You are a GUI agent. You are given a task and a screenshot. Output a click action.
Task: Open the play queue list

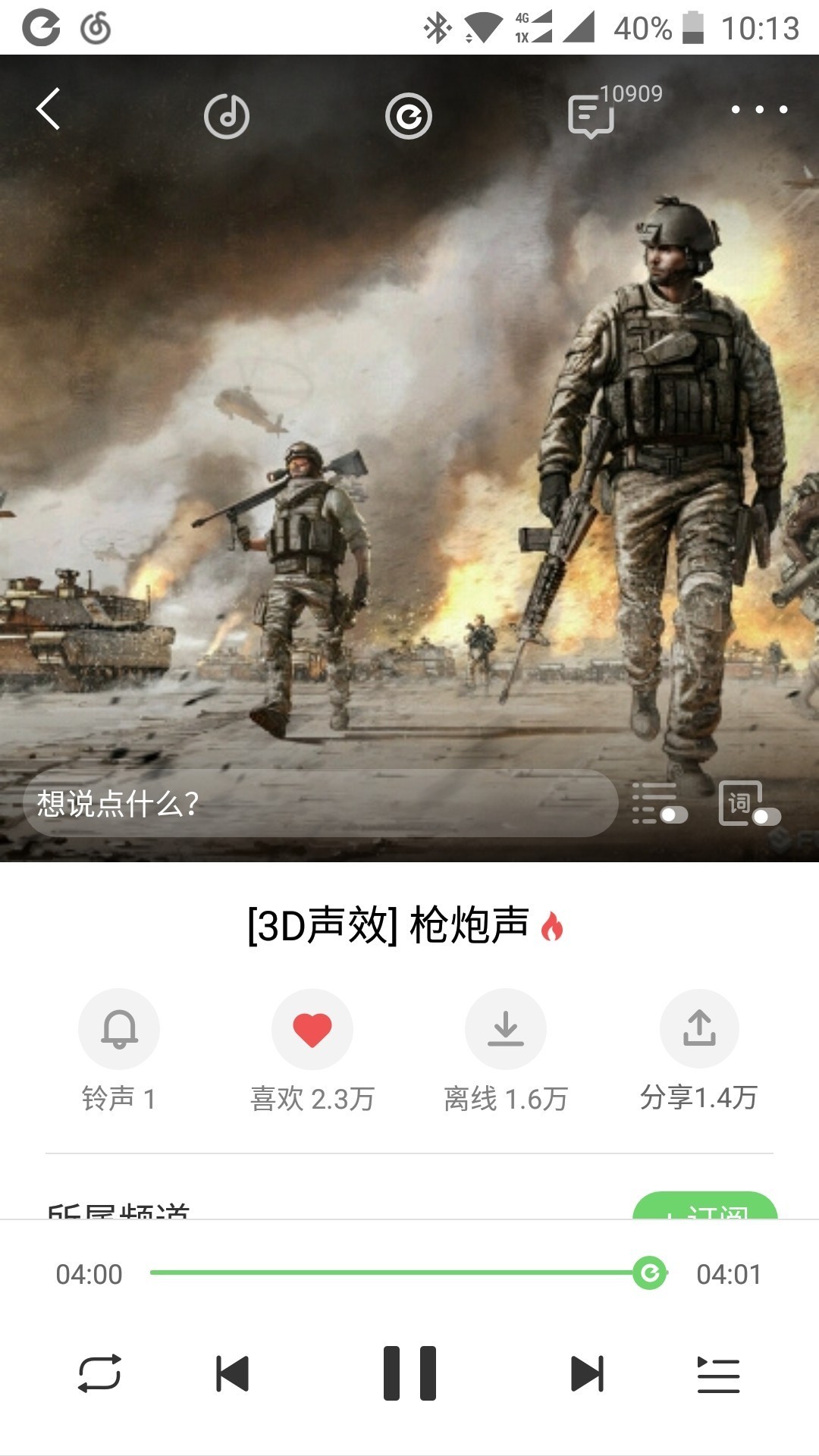point(718,1373)
